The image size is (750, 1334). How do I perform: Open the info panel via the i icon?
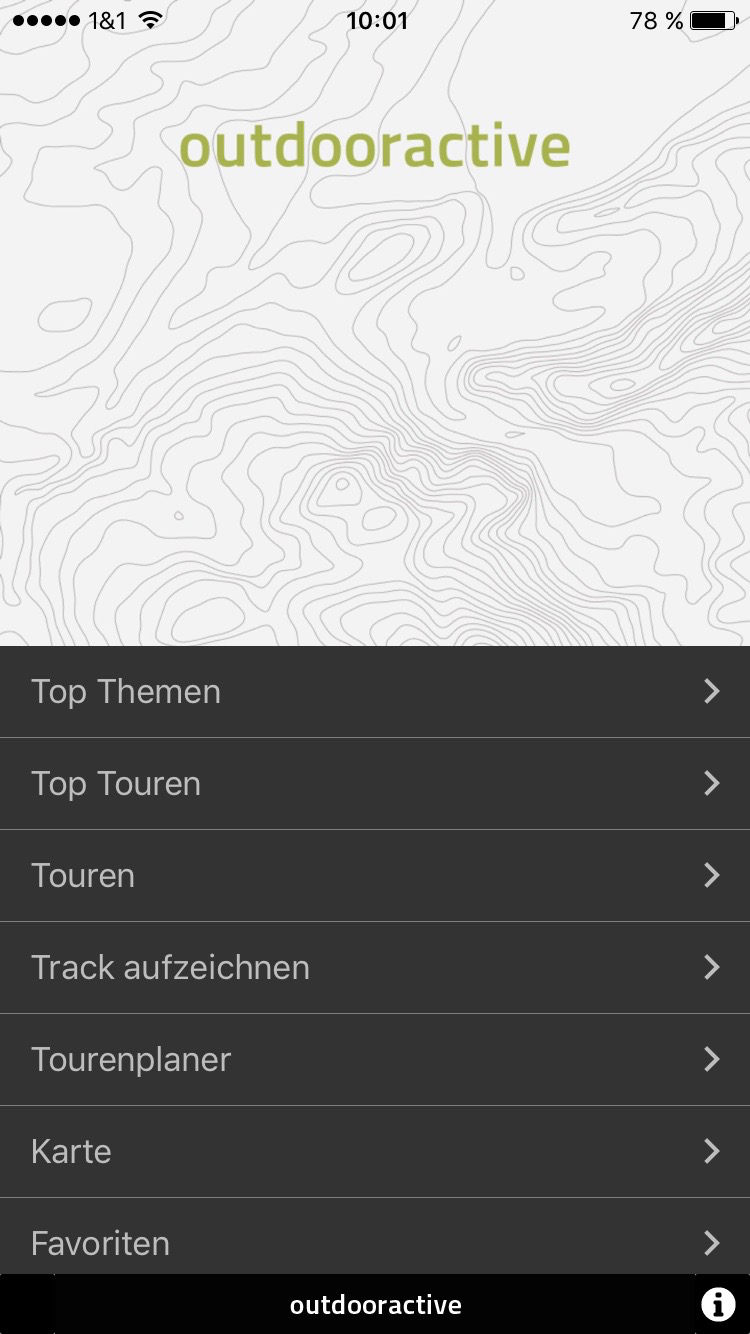pyautogui.click(x=718, y=1304)
